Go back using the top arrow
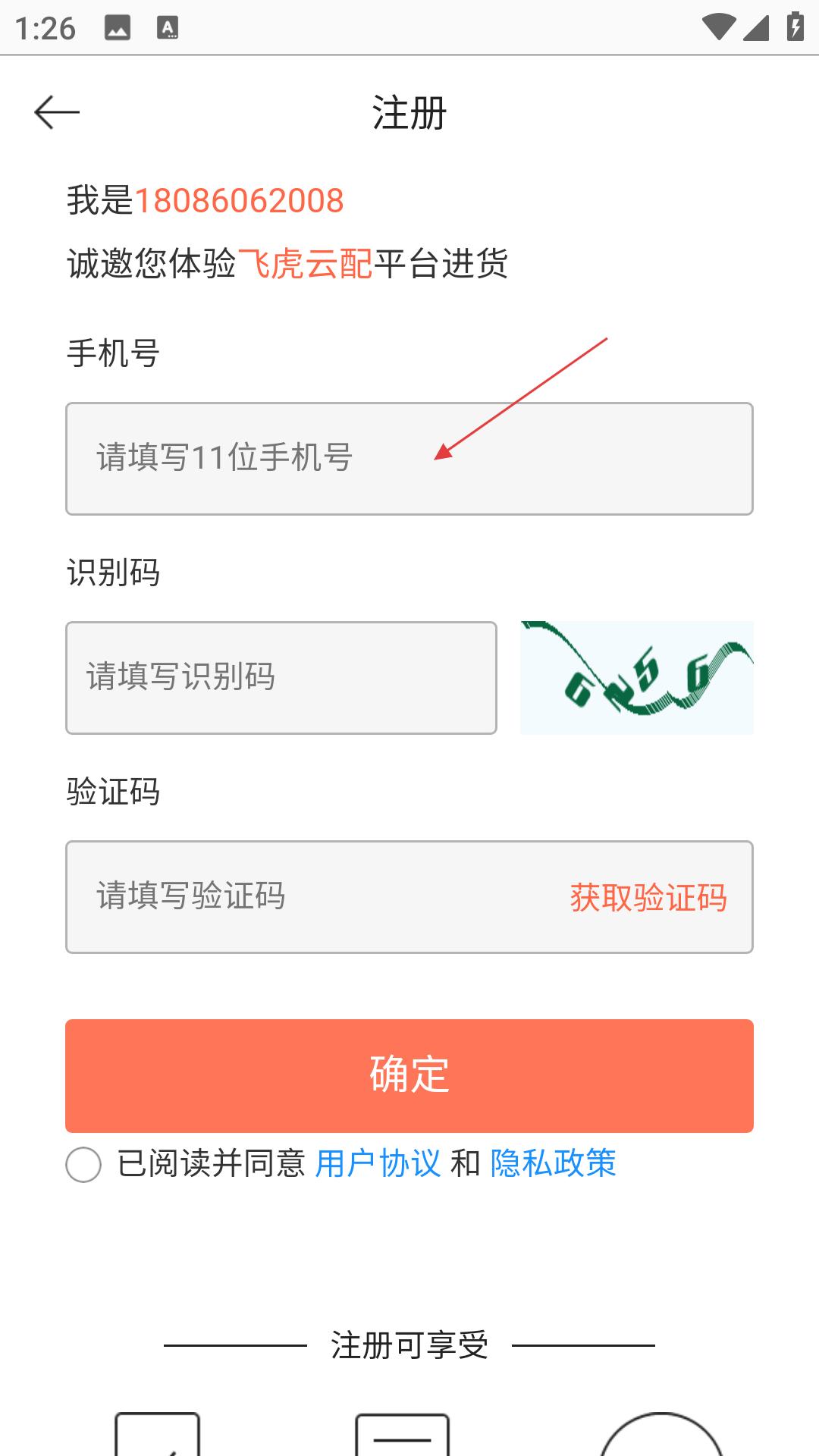819x1456 pixels. pos(57,112)
